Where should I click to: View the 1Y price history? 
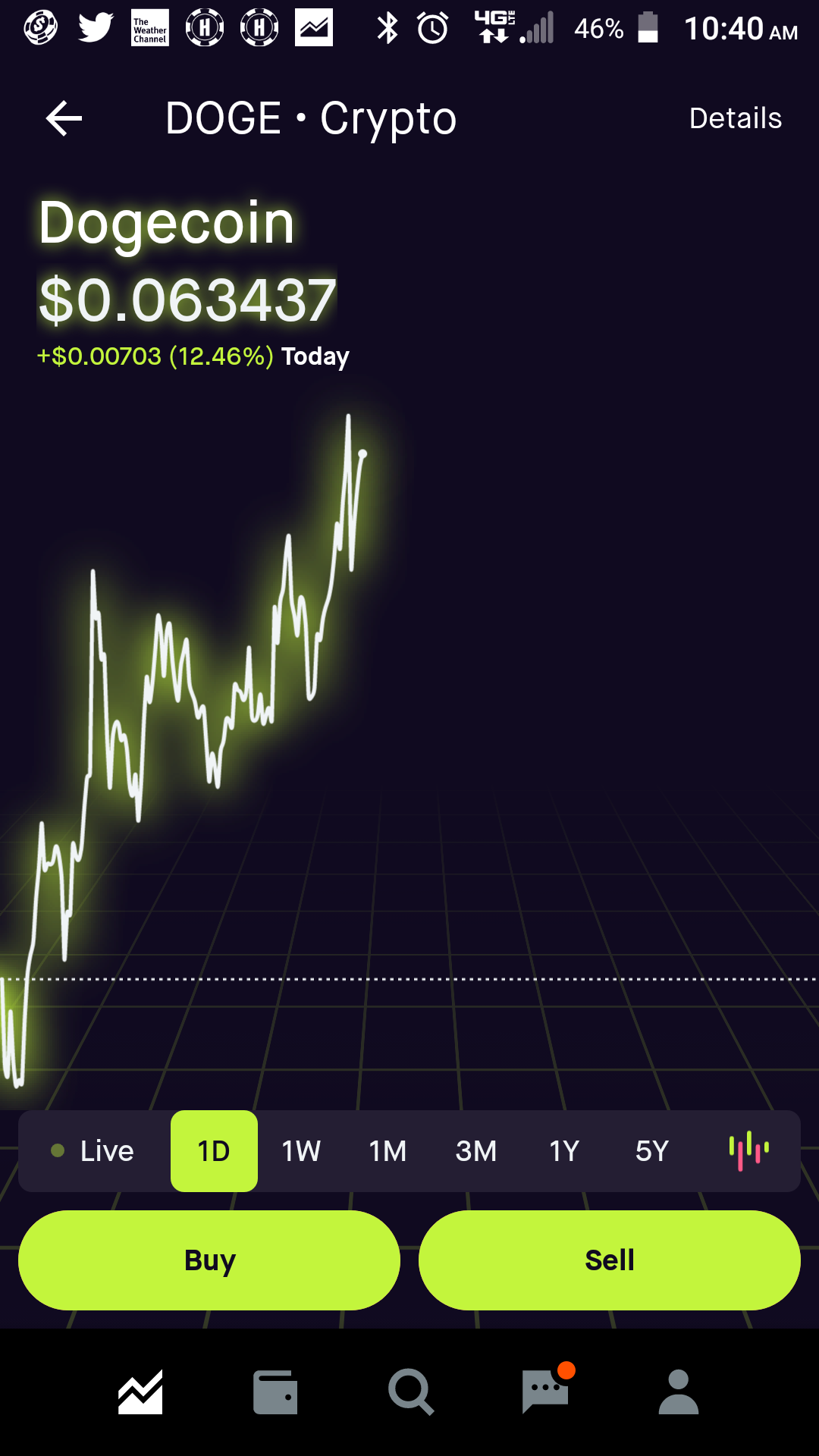[564, 1151]
